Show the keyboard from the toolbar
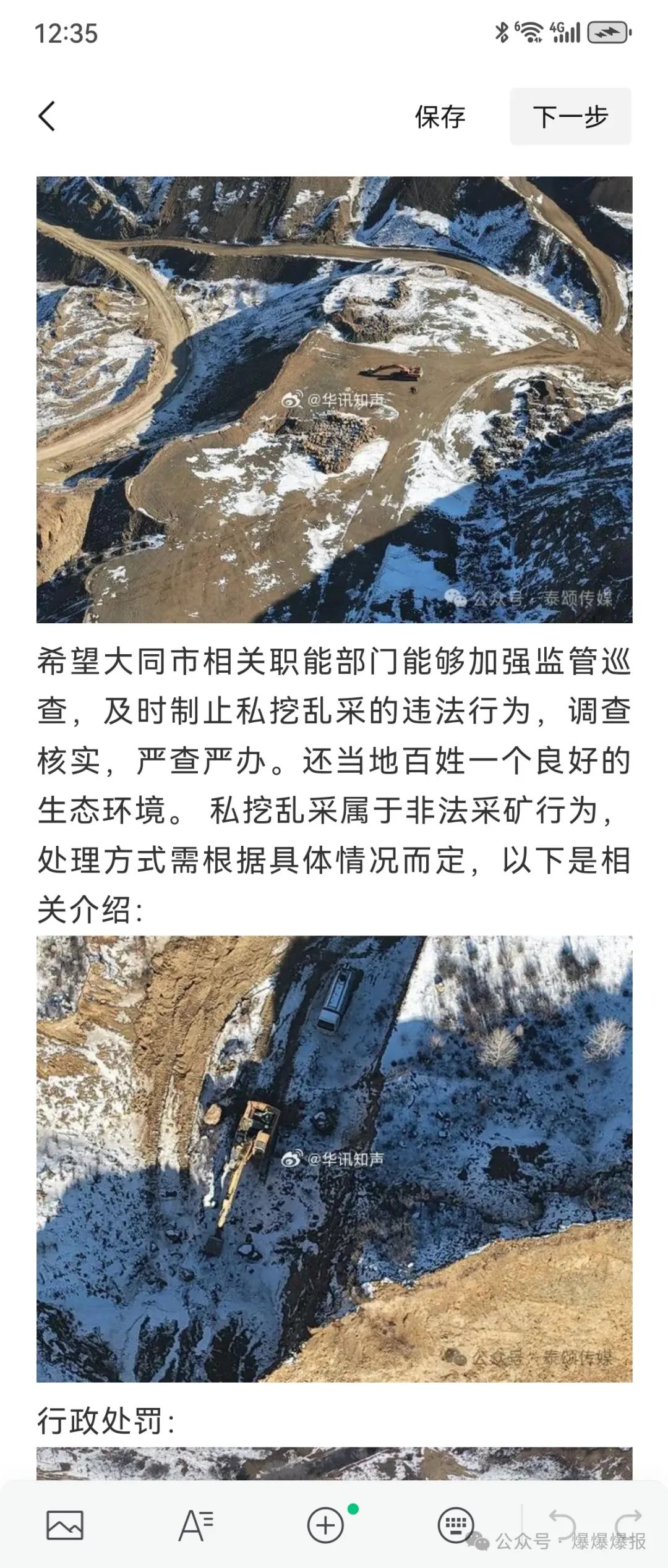 [x=456, y=1525]
